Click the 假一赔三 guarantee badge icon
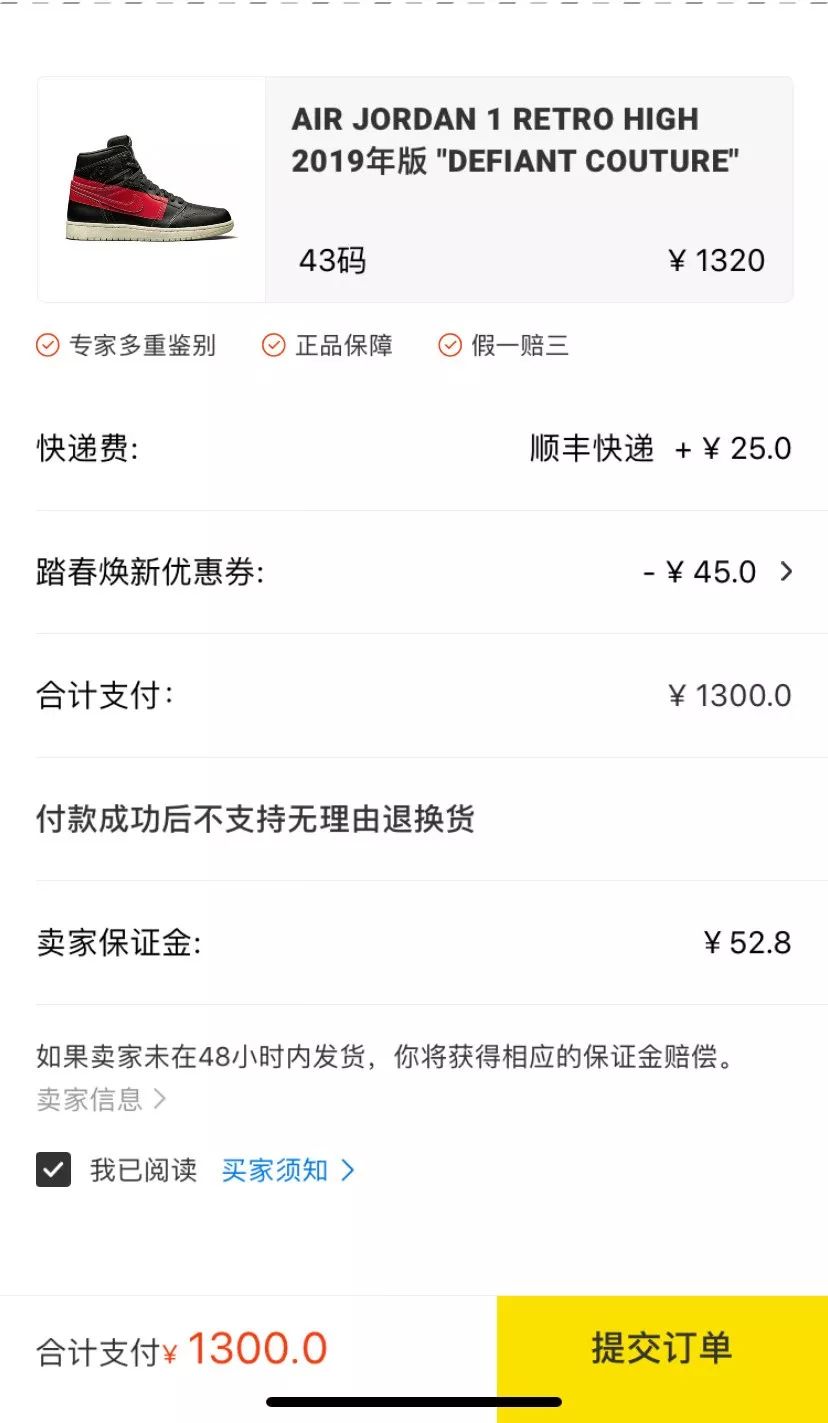The height and width of the screenshot is (1423, 828). click(x=448, y=344)
